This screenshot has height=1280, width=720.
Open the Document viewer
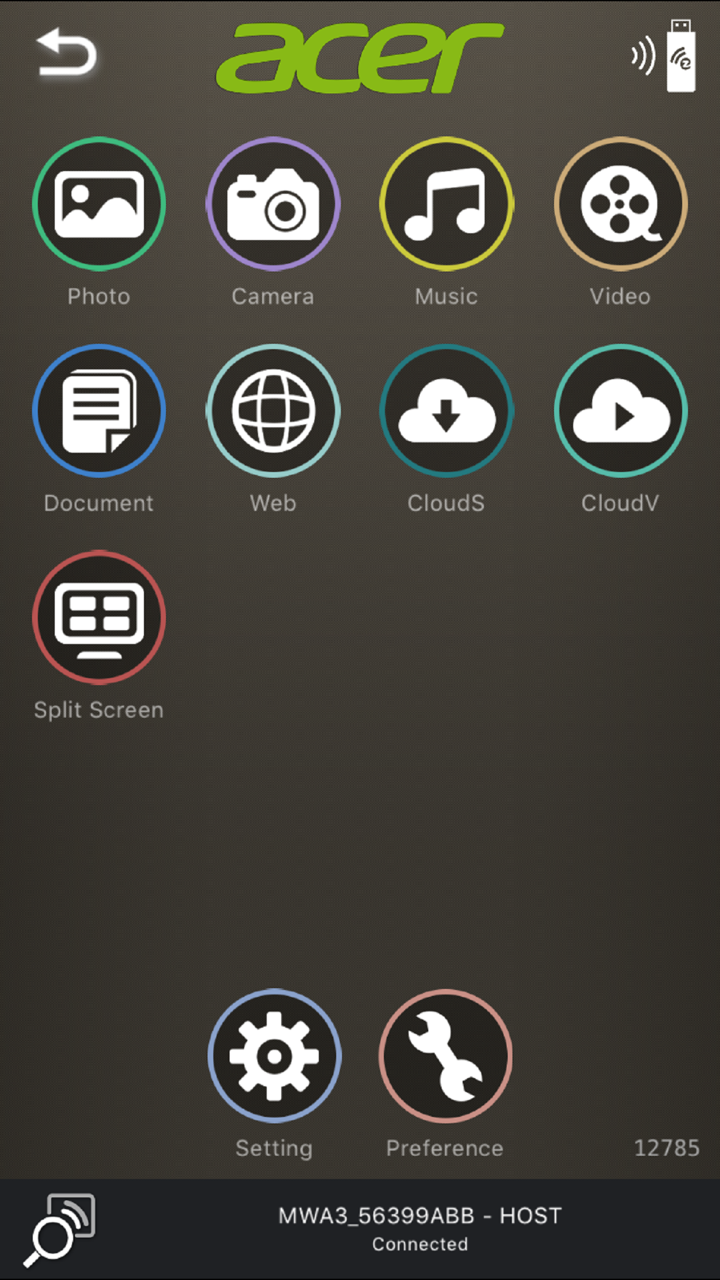(x=99, y=410)
